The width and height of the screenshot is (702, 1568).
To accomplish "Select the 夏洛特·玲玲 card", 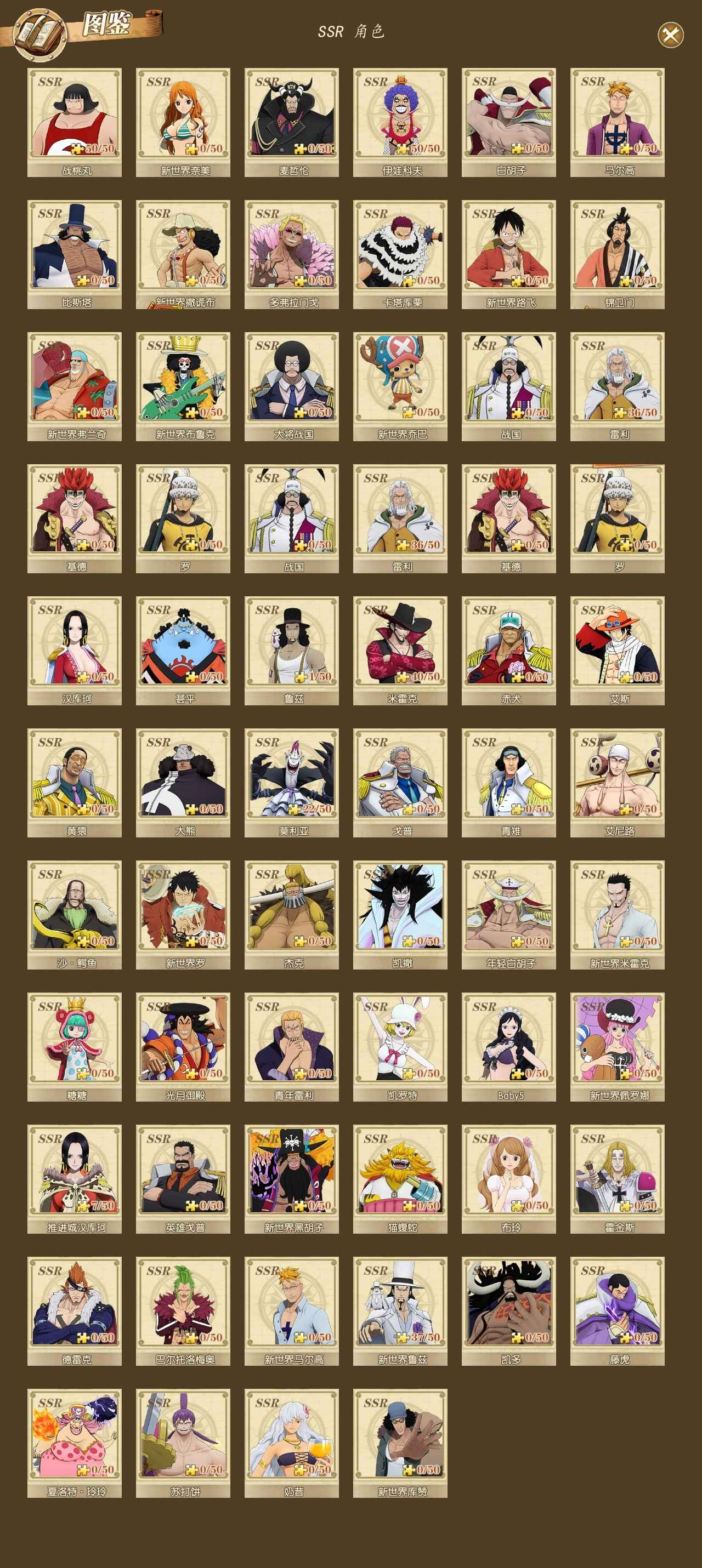I will 75,1442.
